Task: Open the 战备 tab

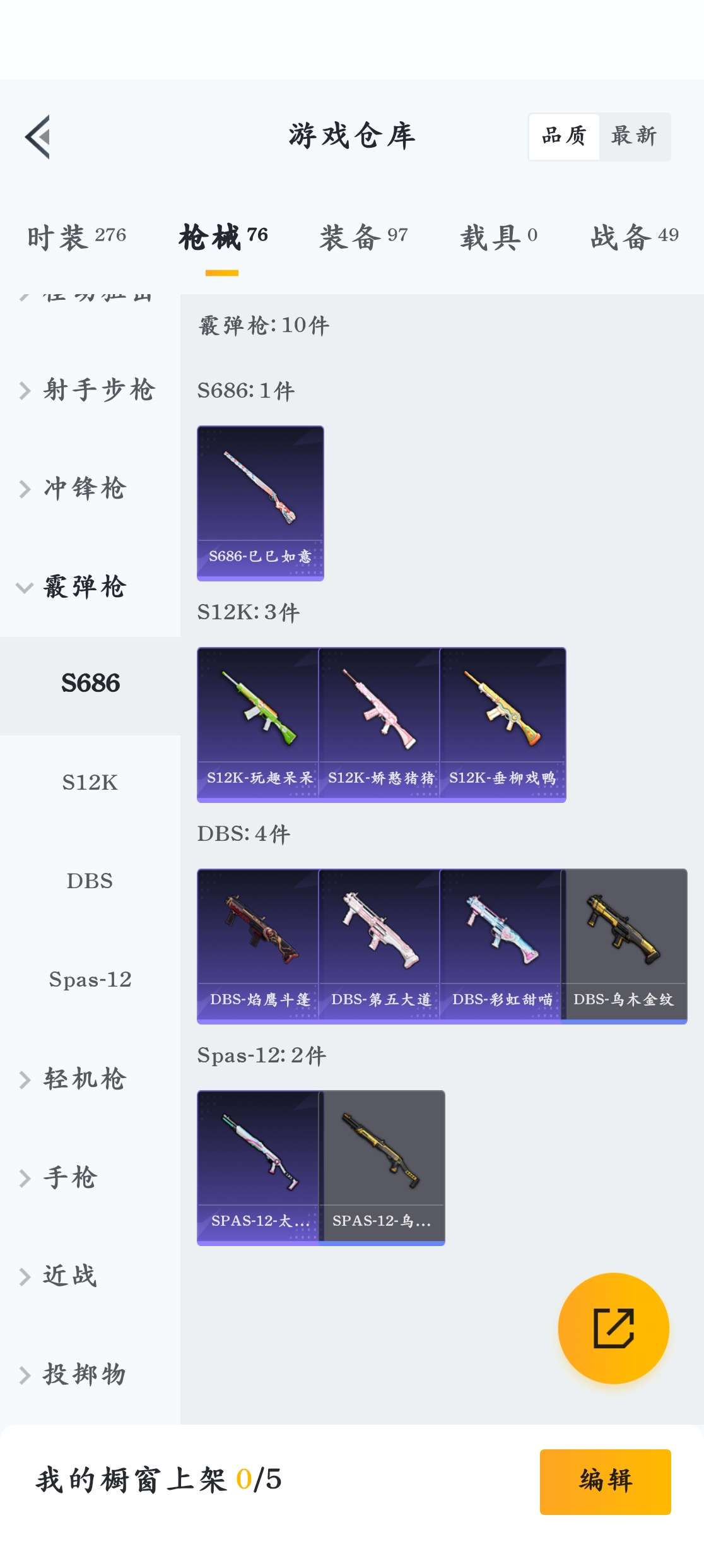Action: point(633,237)
